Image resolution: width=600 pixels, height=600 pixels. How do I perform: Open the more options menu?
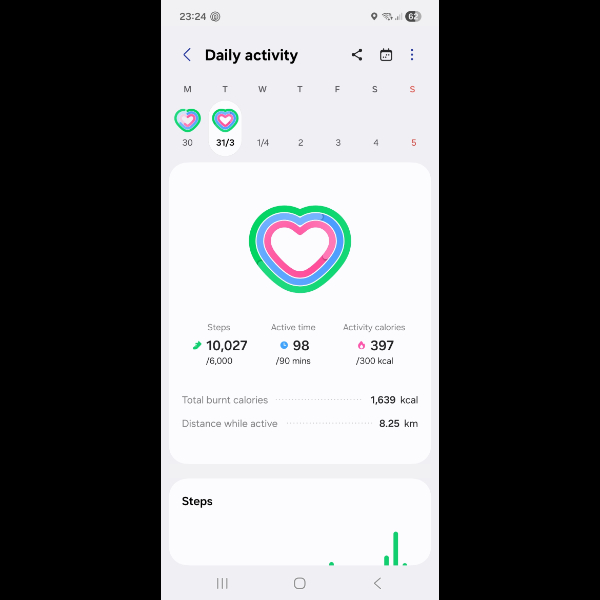pos(412,55)
